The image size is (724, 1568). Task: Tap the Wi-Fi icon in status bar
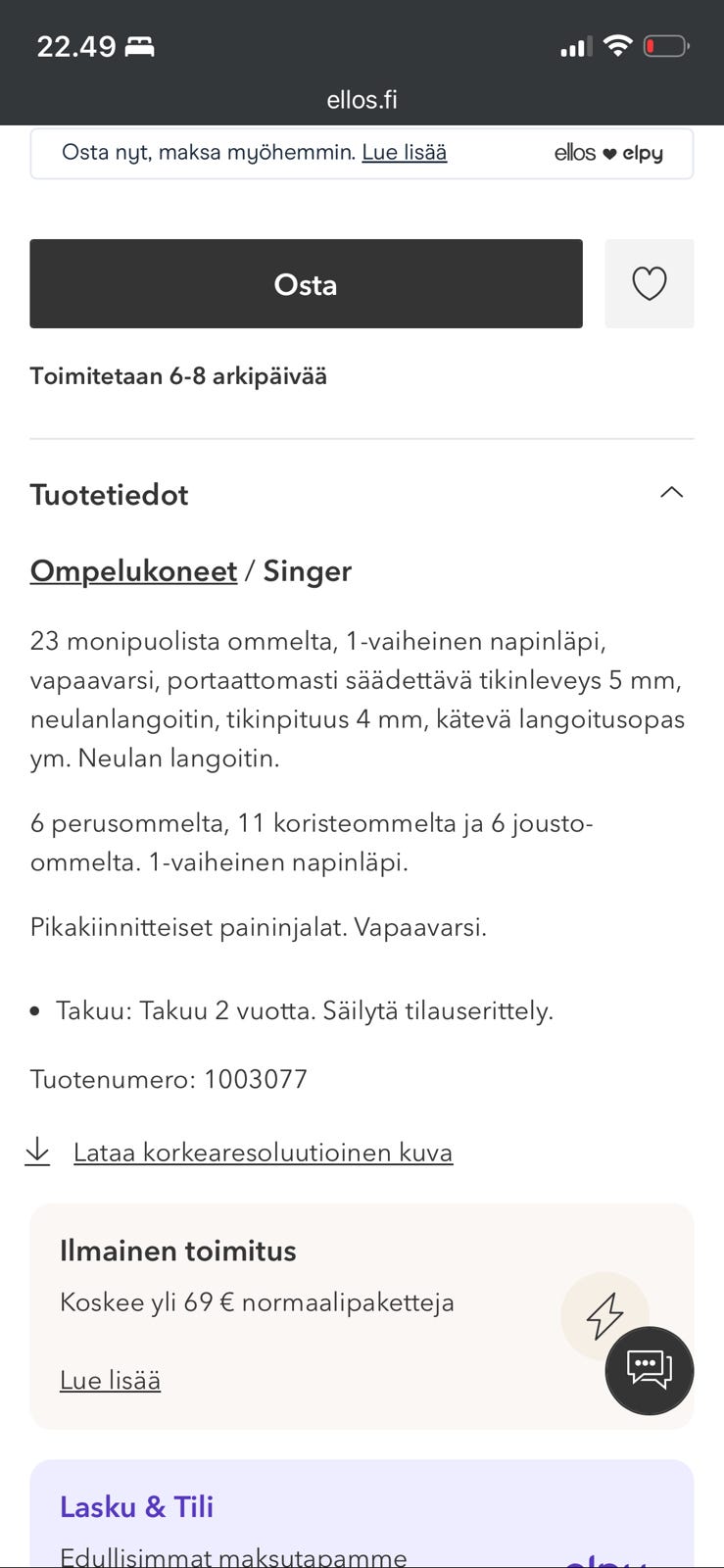(617, 44)
